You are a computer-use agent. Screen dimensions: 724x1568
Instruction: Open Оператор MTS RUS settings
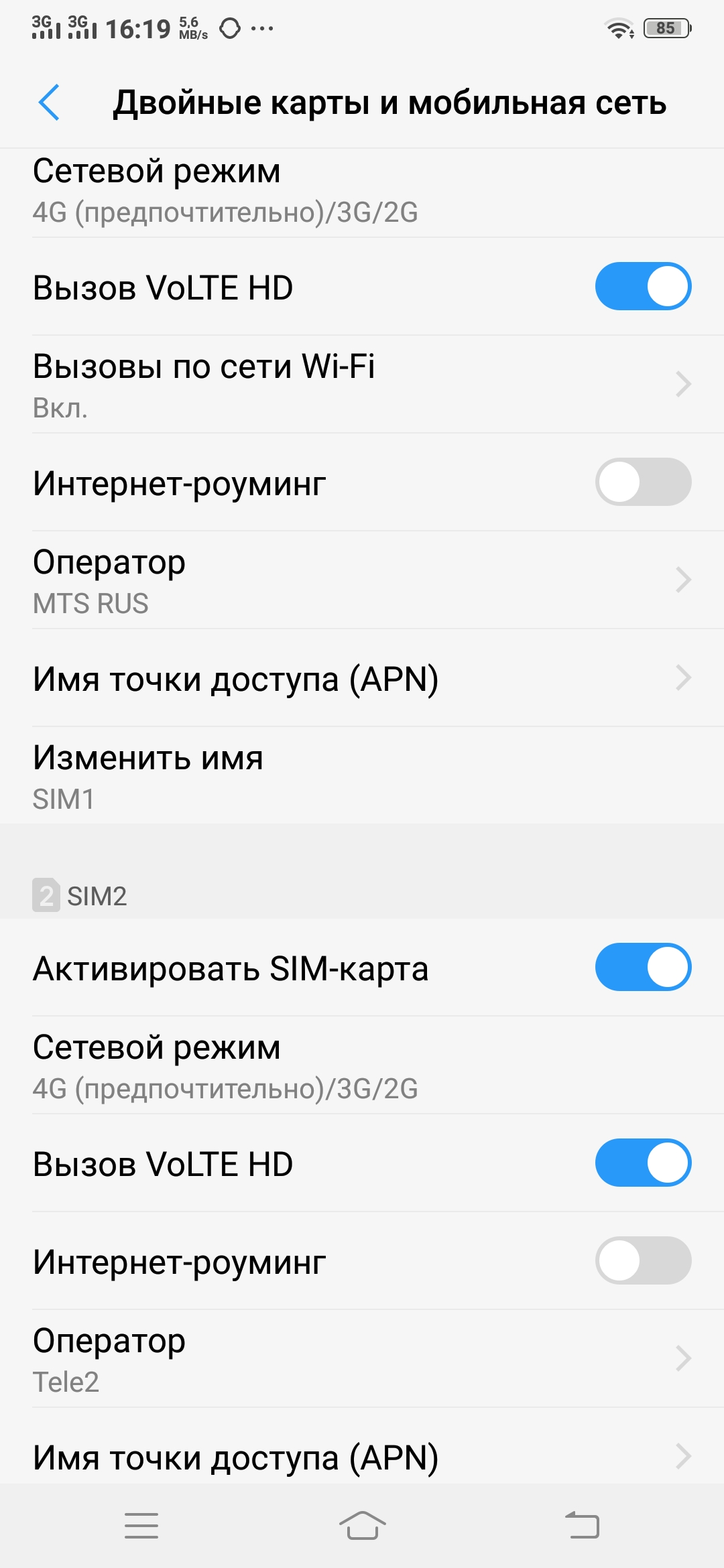362,580
